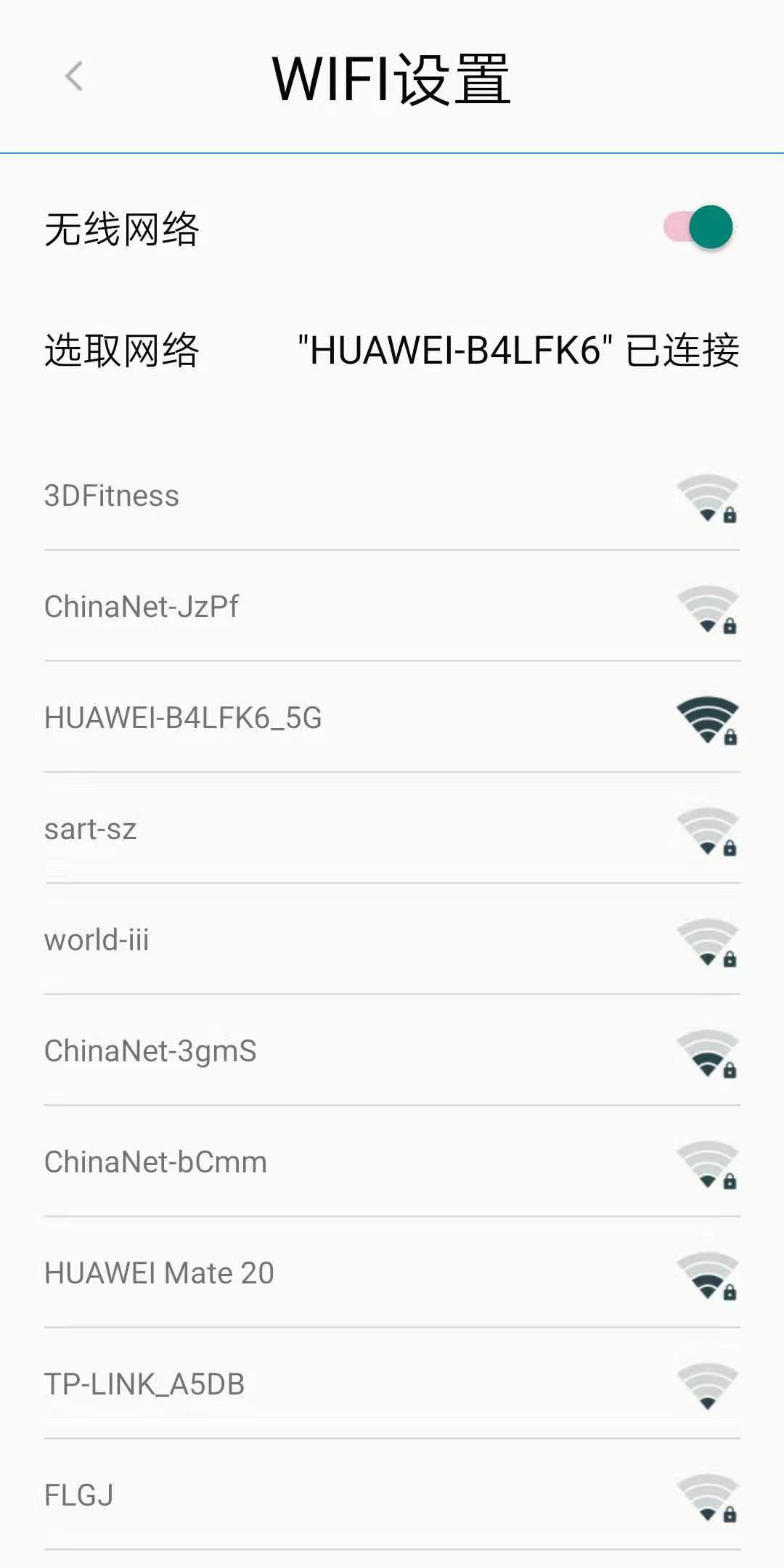Toggle the 无线网络 switch off
This screenshot has height=1568, width=784.
point(698,227)
